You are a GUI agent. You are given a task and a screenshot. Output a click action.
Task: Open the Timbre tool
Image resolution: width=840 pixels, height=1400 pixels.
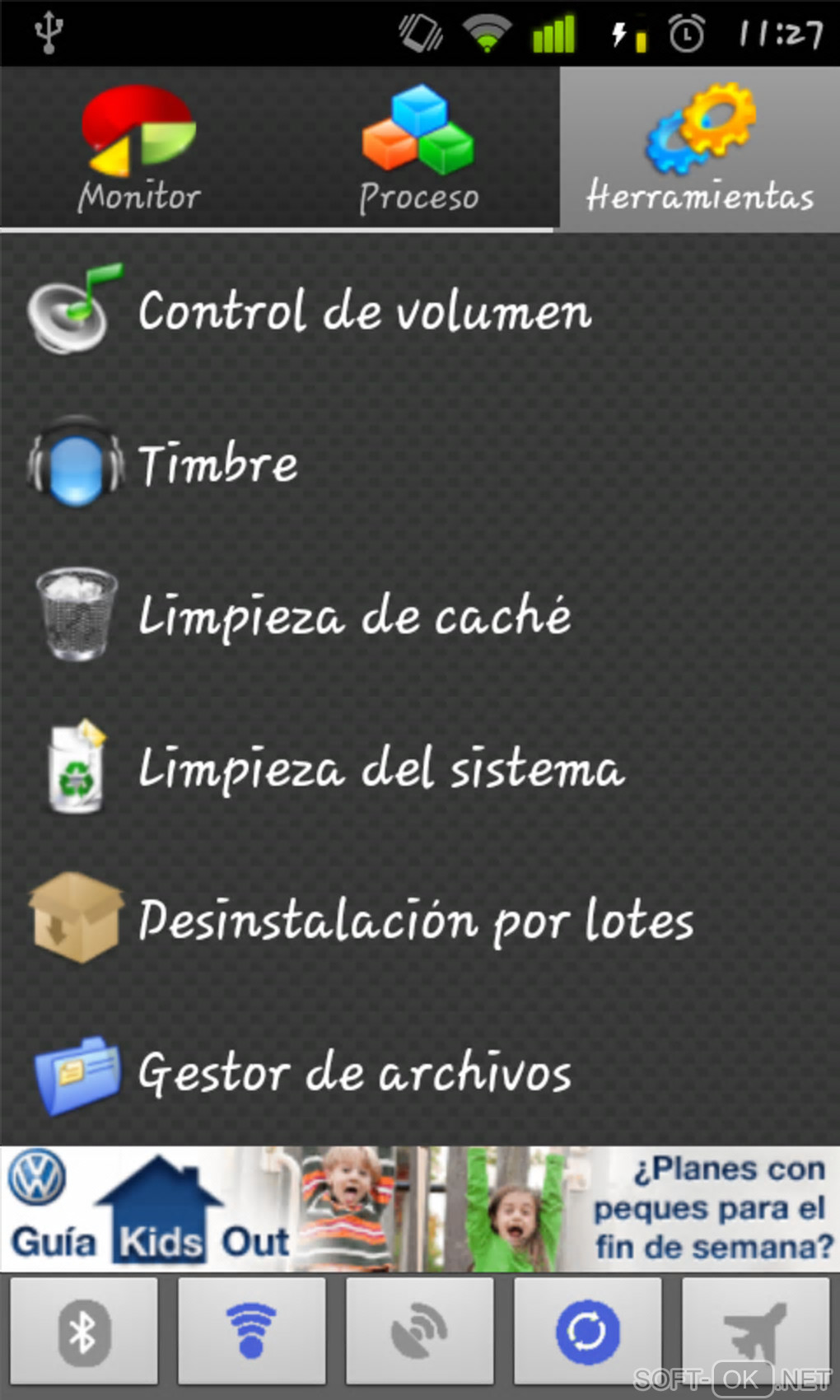pyautogui.click(x=218, y=463)
